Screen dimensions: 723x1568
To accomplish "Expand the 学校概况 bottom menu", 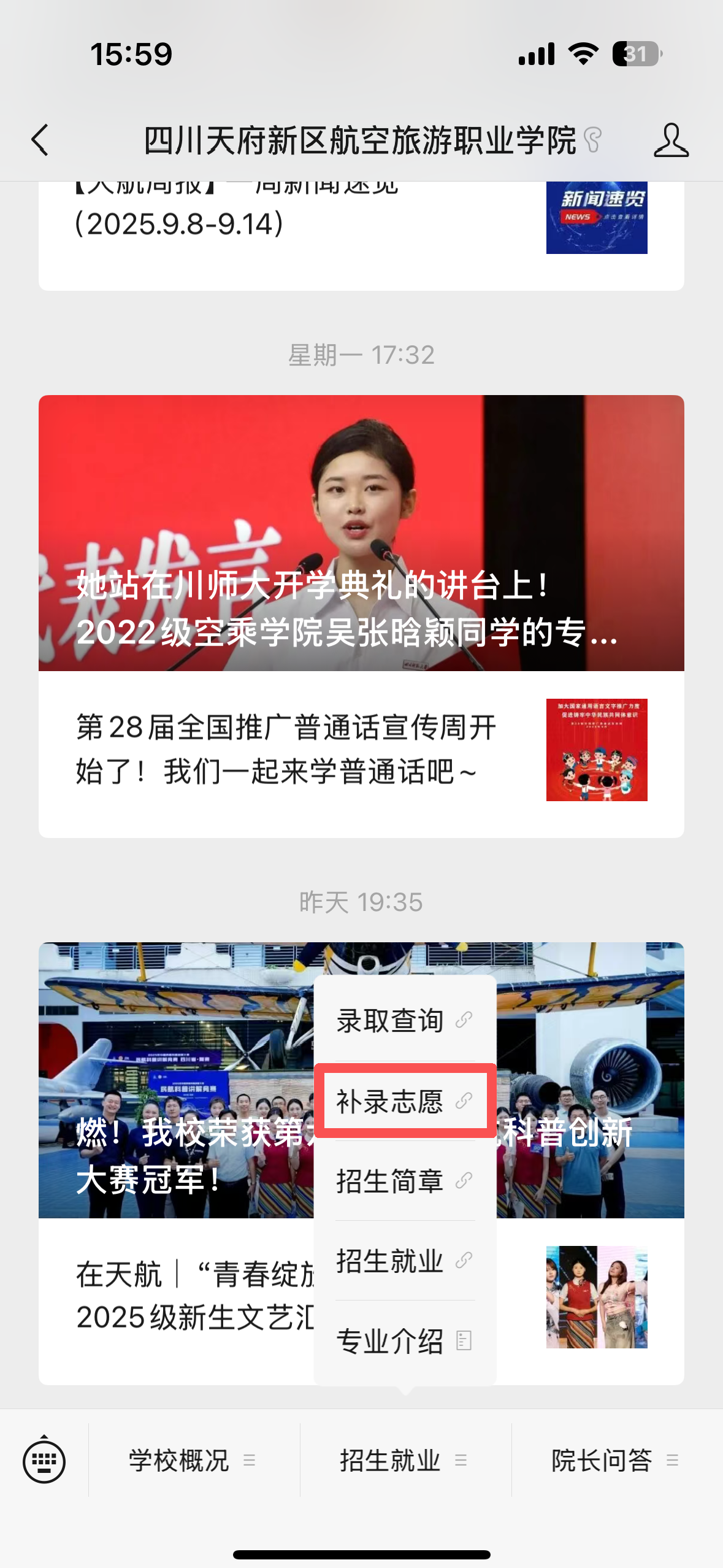I will [179, 1459].
